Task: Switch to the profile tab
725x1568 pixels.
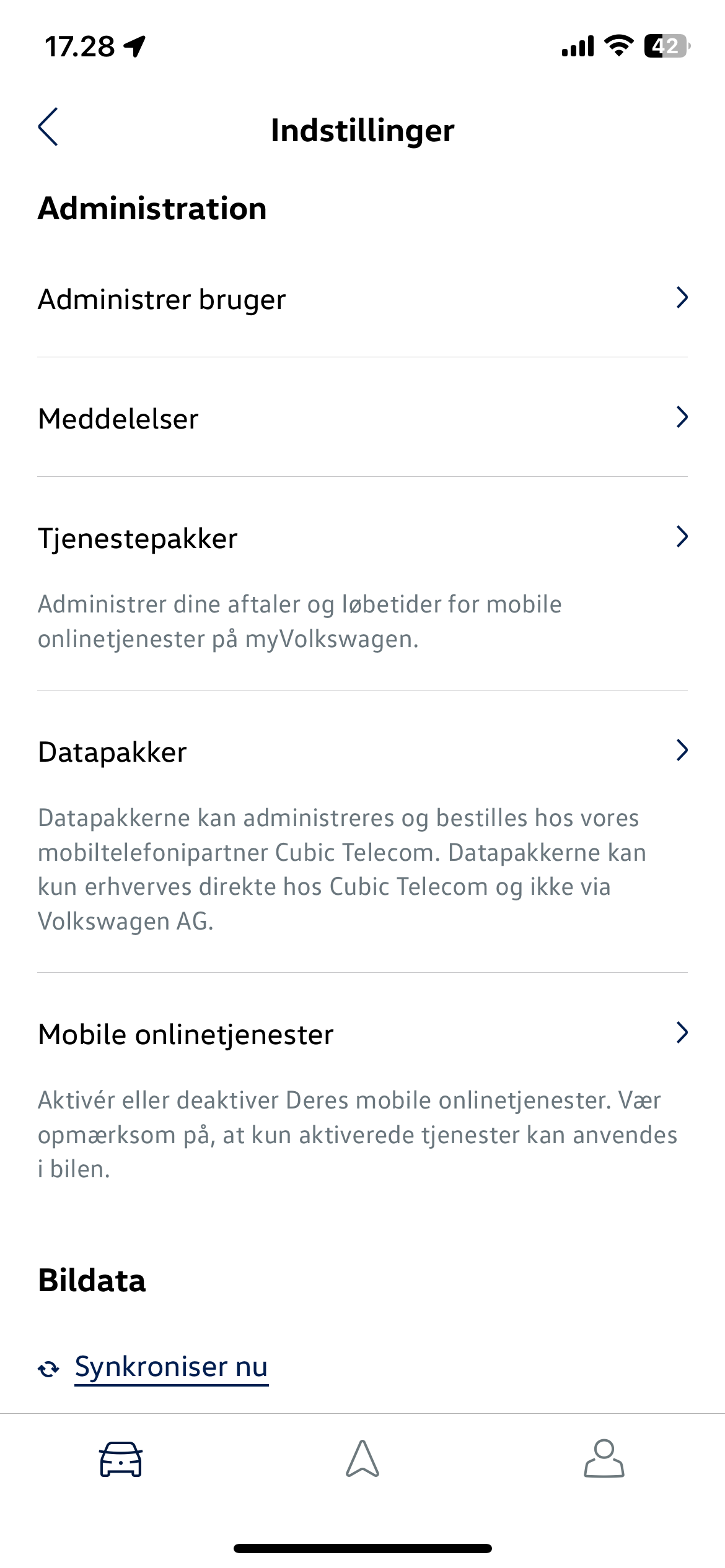Action: [x=604, y=1459]
